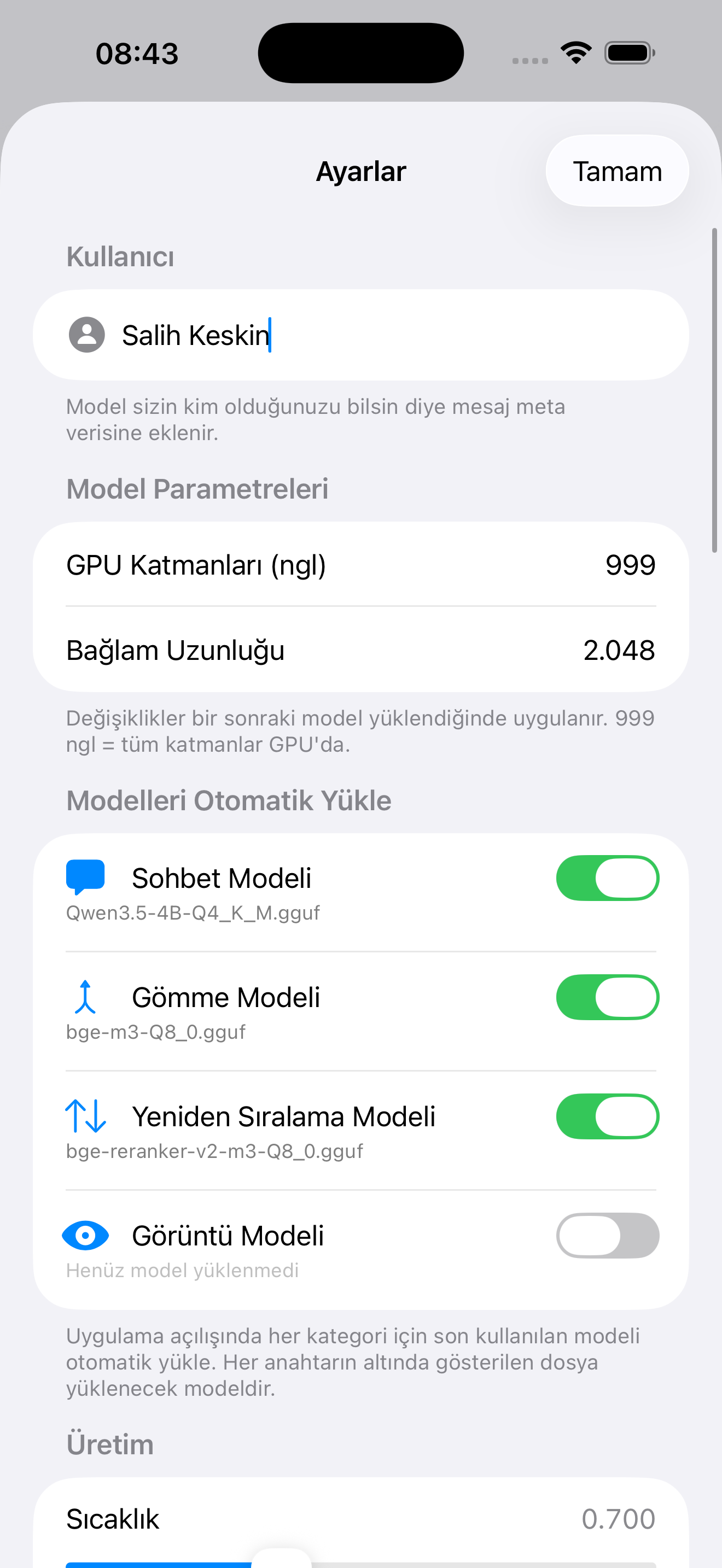Click the Qwen3.5-4B model file name
This screenshot has height=1568, width=722.
(x=194, y=912)
